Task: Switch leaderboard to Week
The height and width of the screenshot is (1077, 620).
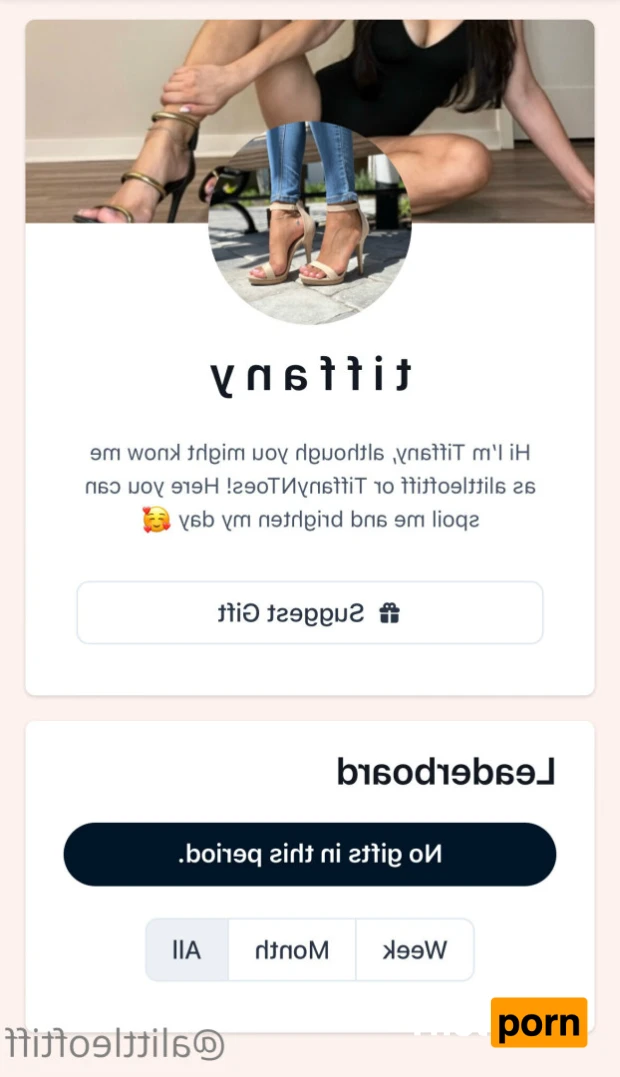Action: (x=414, y=950)
